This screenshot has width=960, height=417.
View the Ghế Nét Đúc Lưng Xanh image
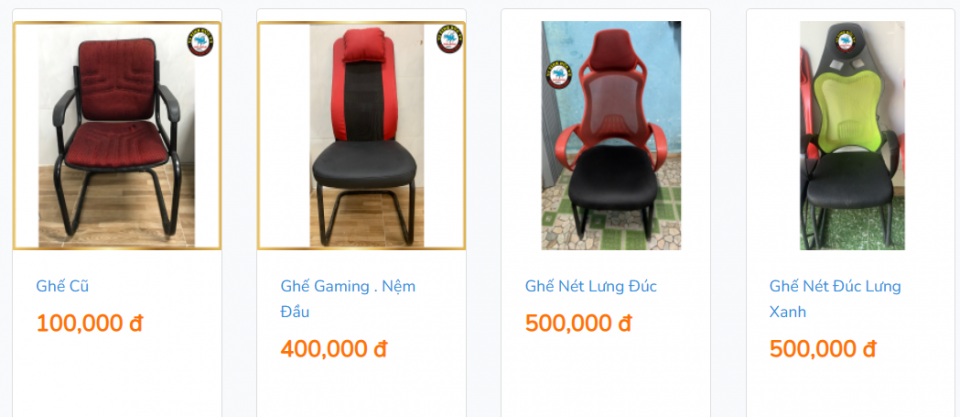point(851,135)
